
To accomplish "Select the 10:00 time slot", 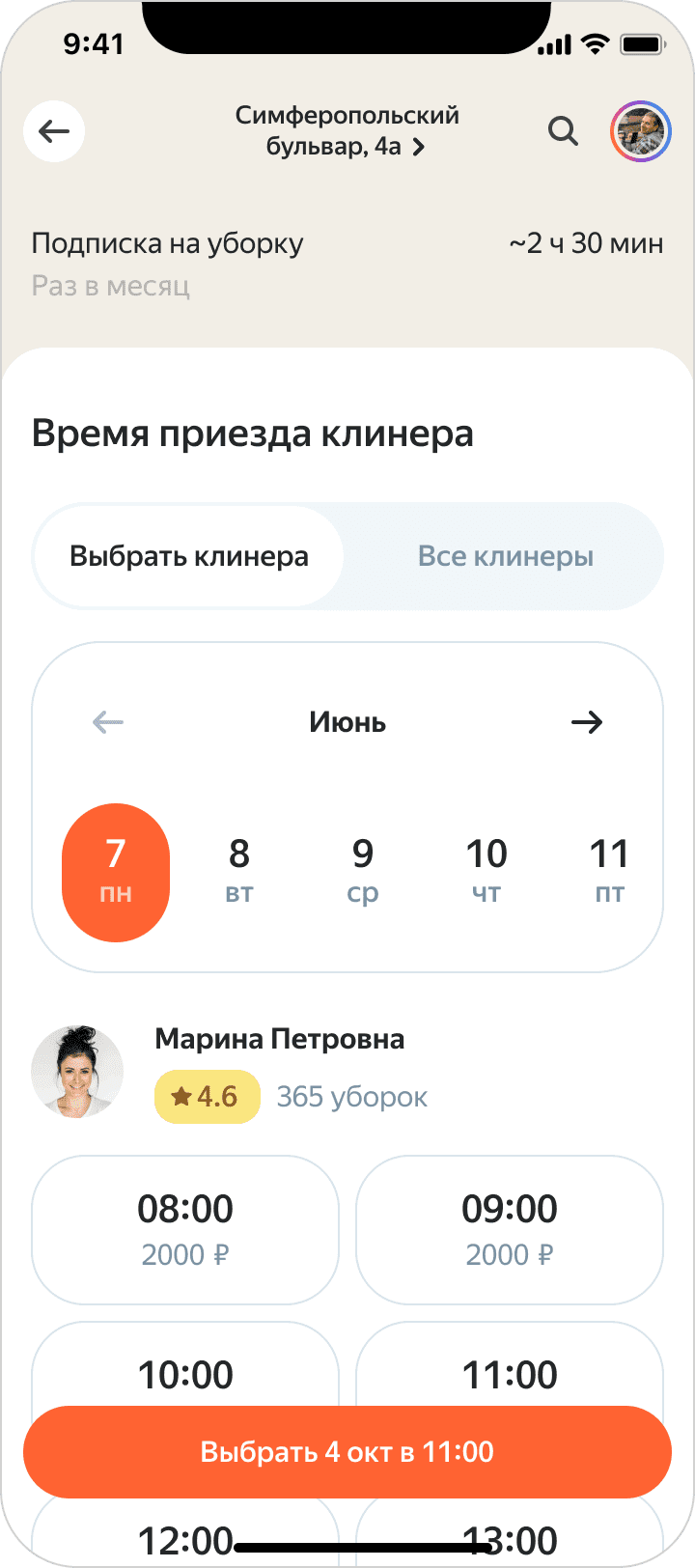I will pos(185,1373).
